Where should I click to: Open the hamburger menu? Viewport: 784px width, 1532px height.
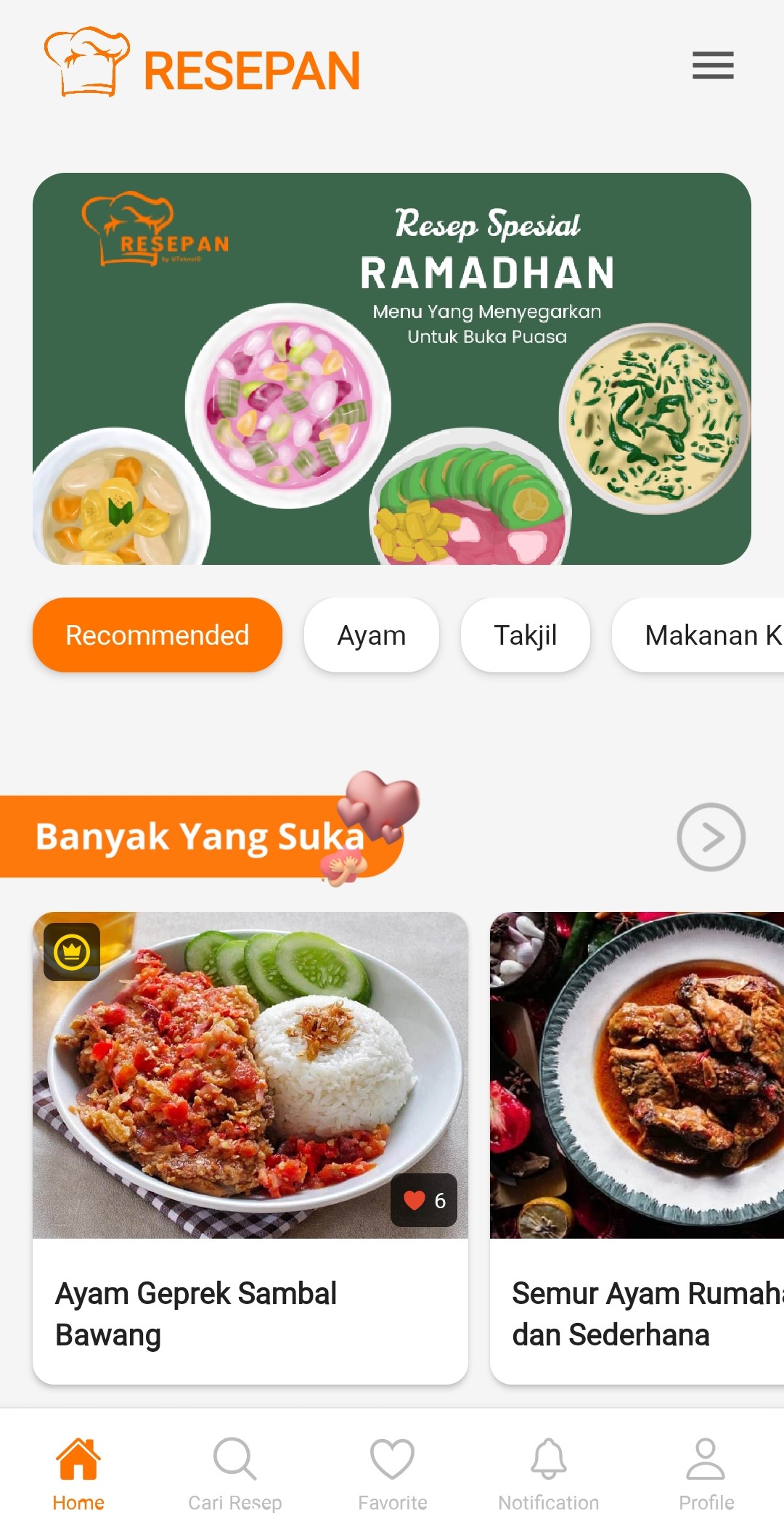click(x=712, y=65)
